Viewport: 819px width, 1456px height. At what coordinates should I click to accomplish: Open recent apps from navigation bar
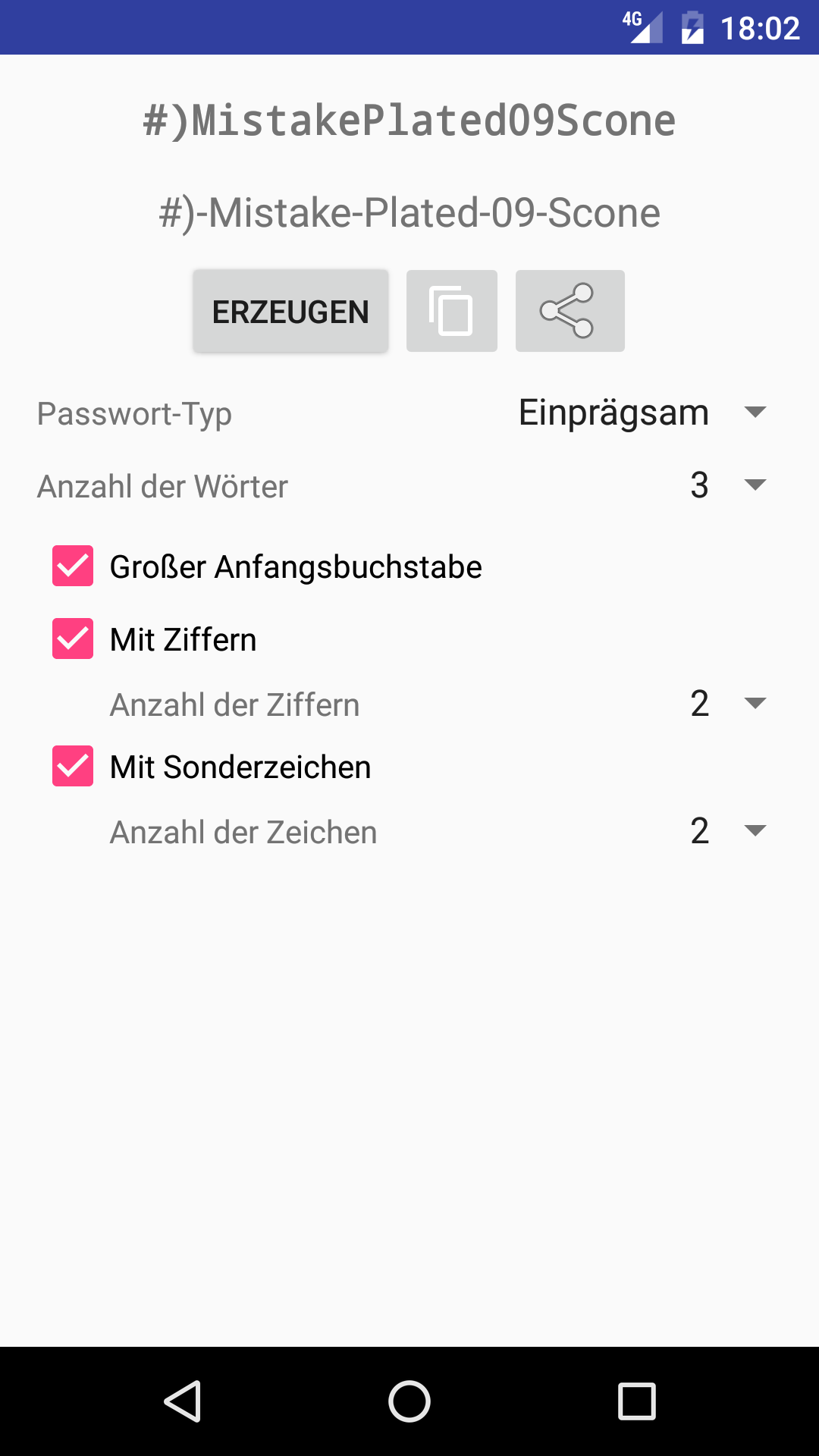tap(637, 1401)
